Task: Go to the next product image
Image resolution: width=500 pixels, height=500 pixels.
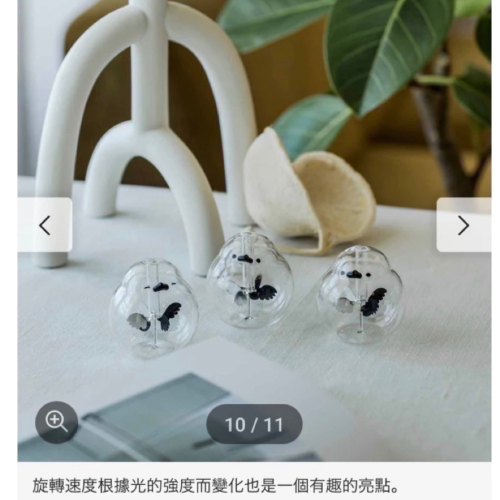Action: coord(464,225)
